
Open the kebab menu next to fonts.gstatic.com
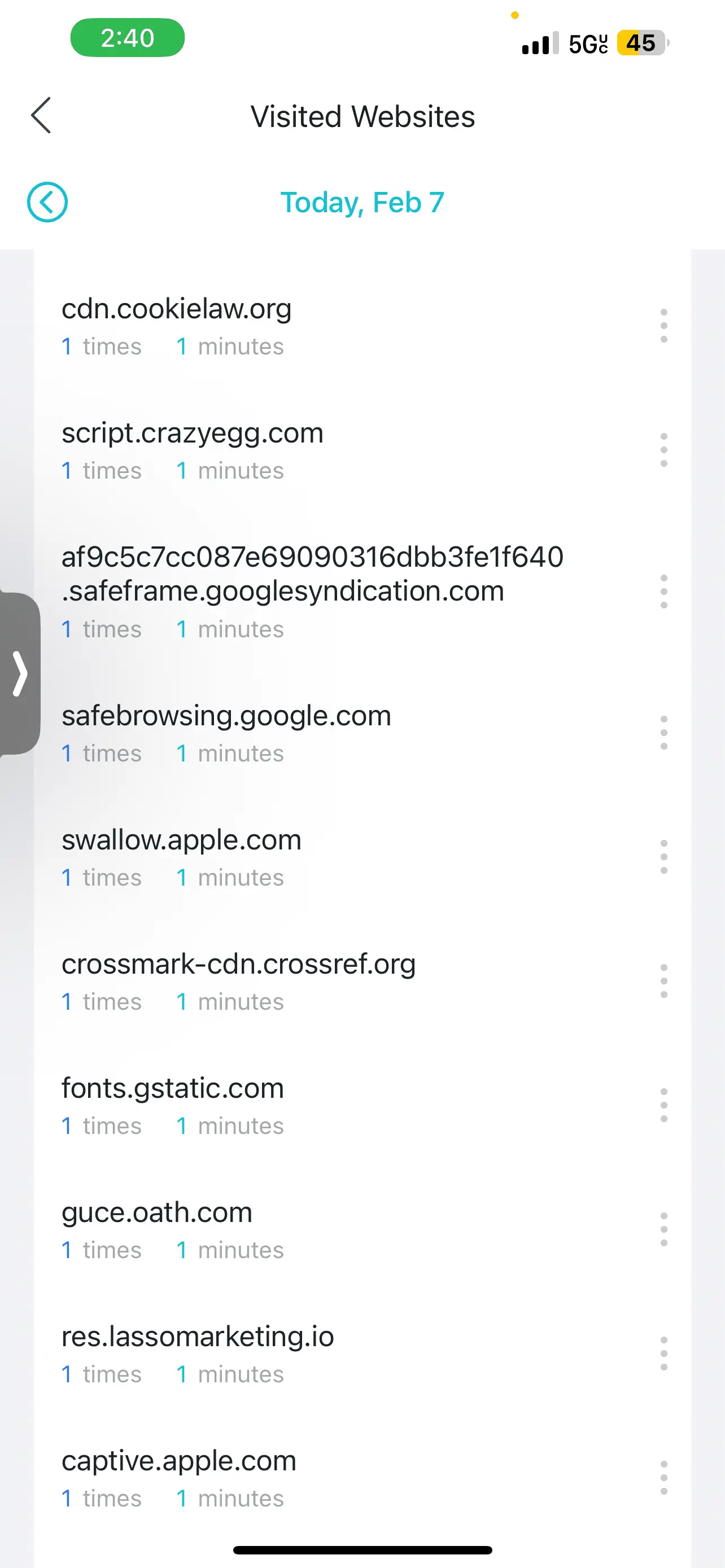click(x=663, y=1105)
